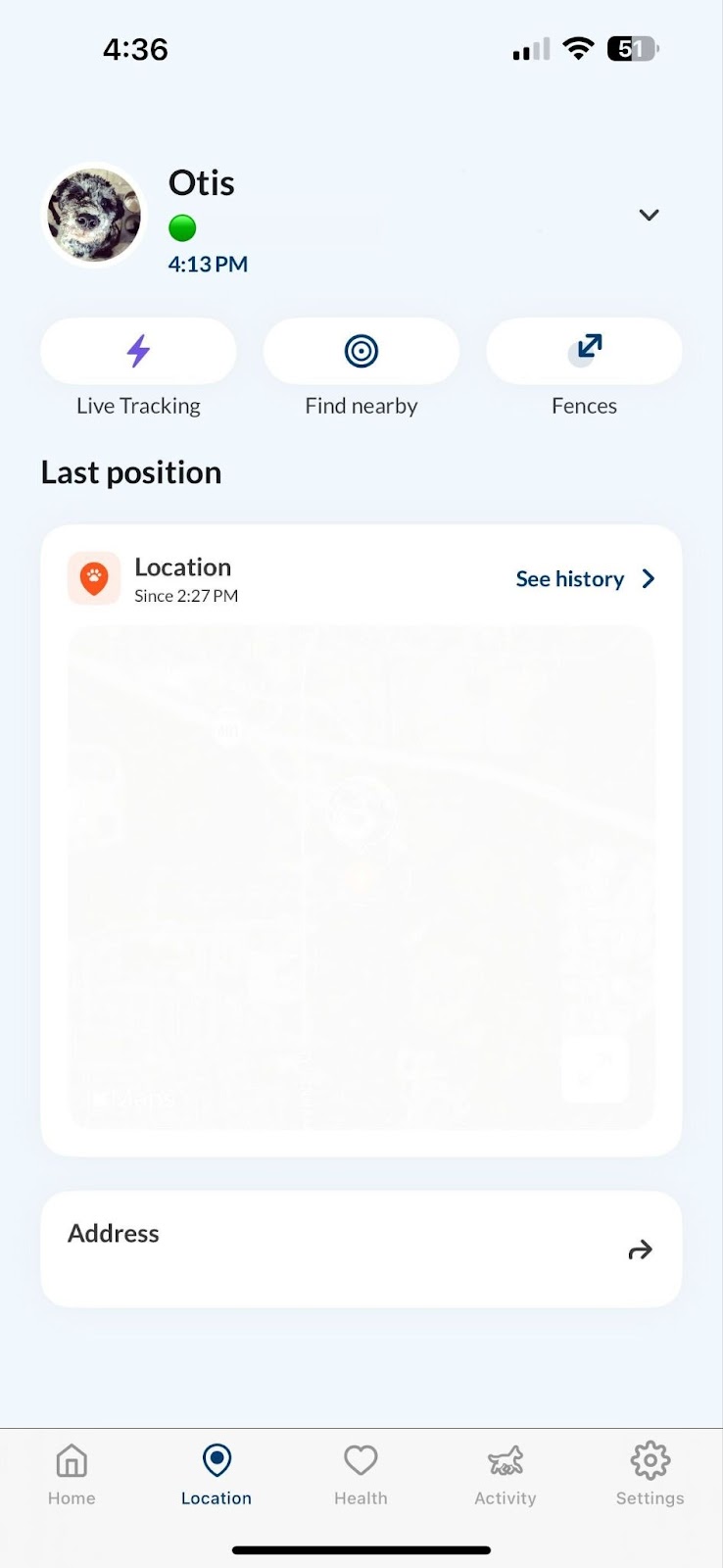Open See history for the location
723x1568 pixels.
pos(585,579)
